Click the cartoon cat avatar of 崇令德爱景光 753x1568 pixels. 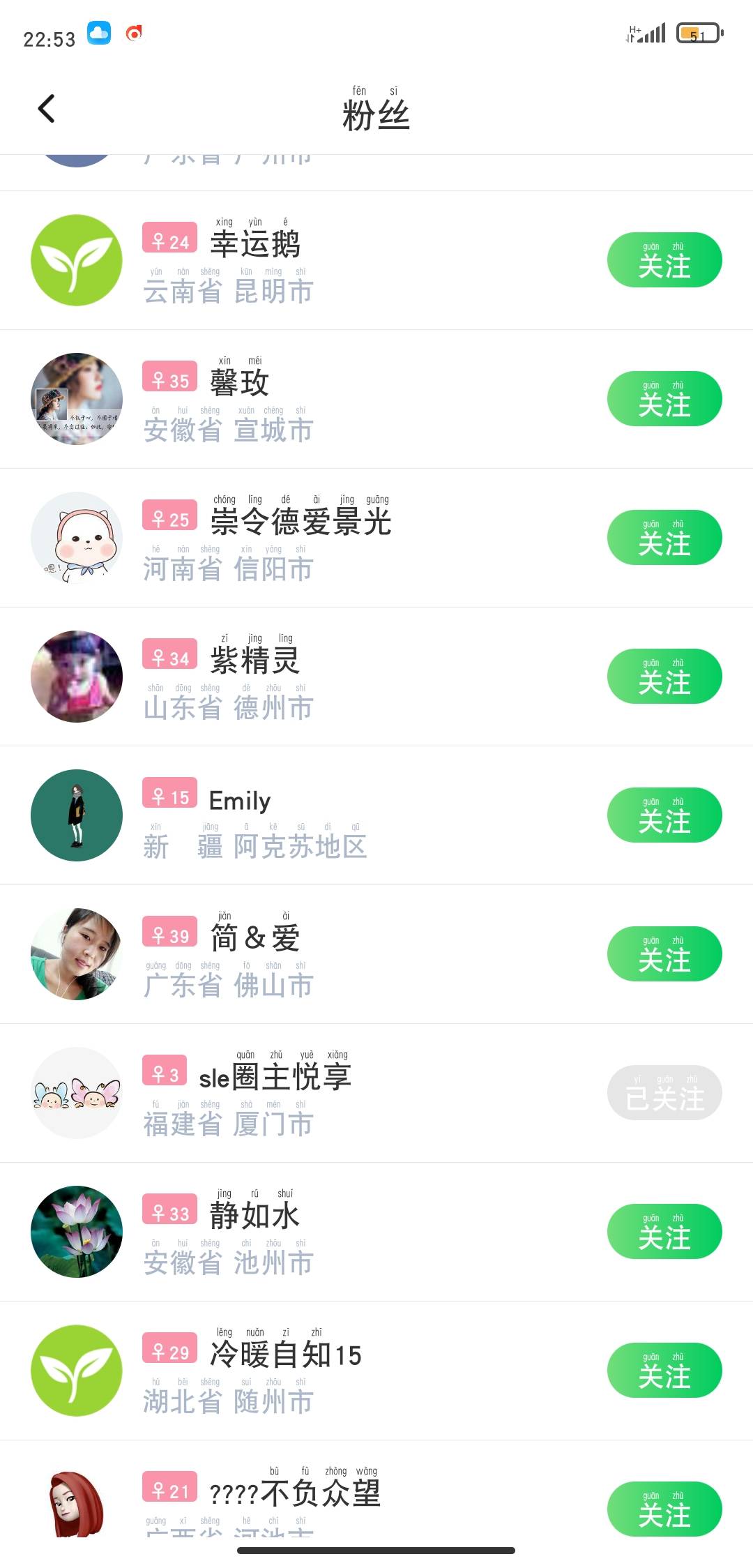tap(76, 537)
